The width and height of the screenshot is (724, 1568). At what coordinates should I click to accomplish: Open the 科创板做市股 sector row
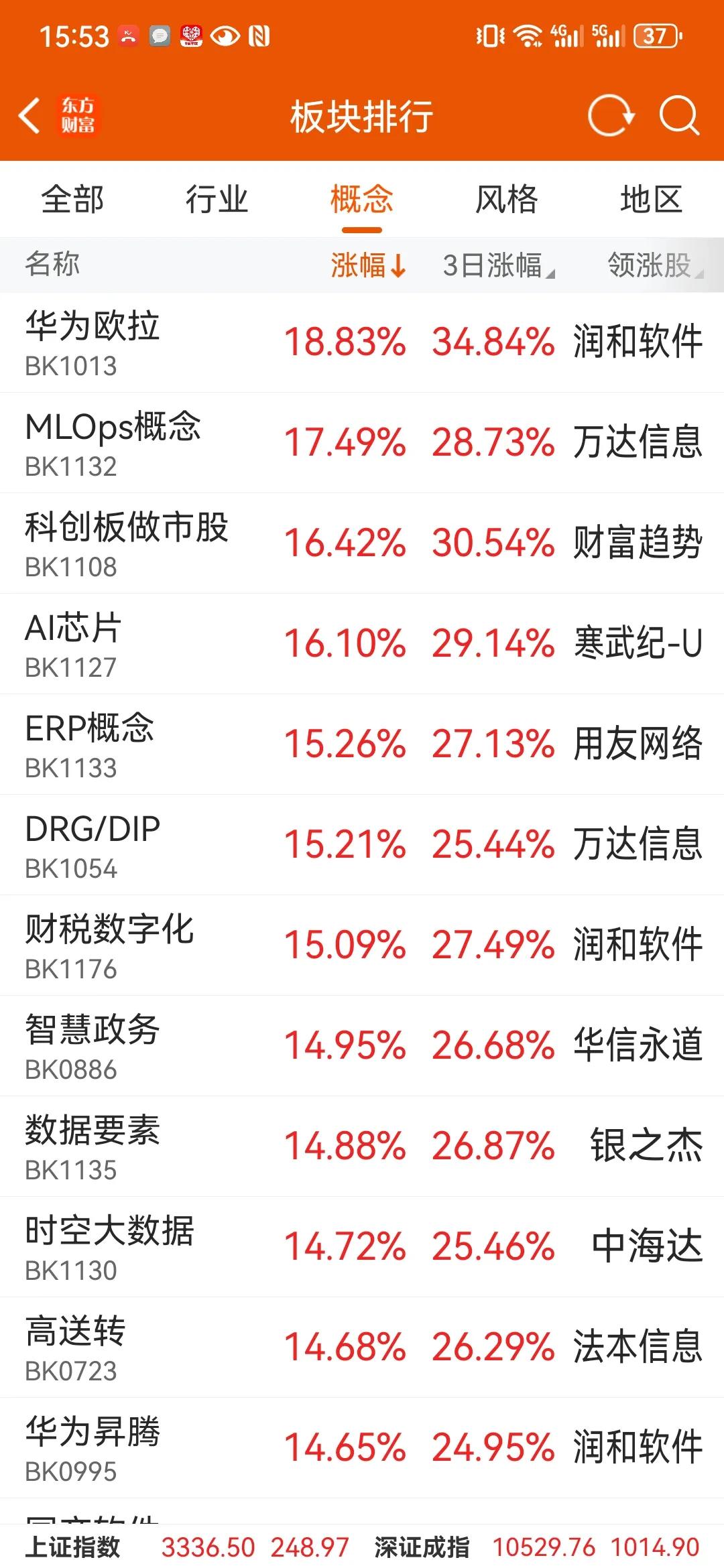pos(362,543)
